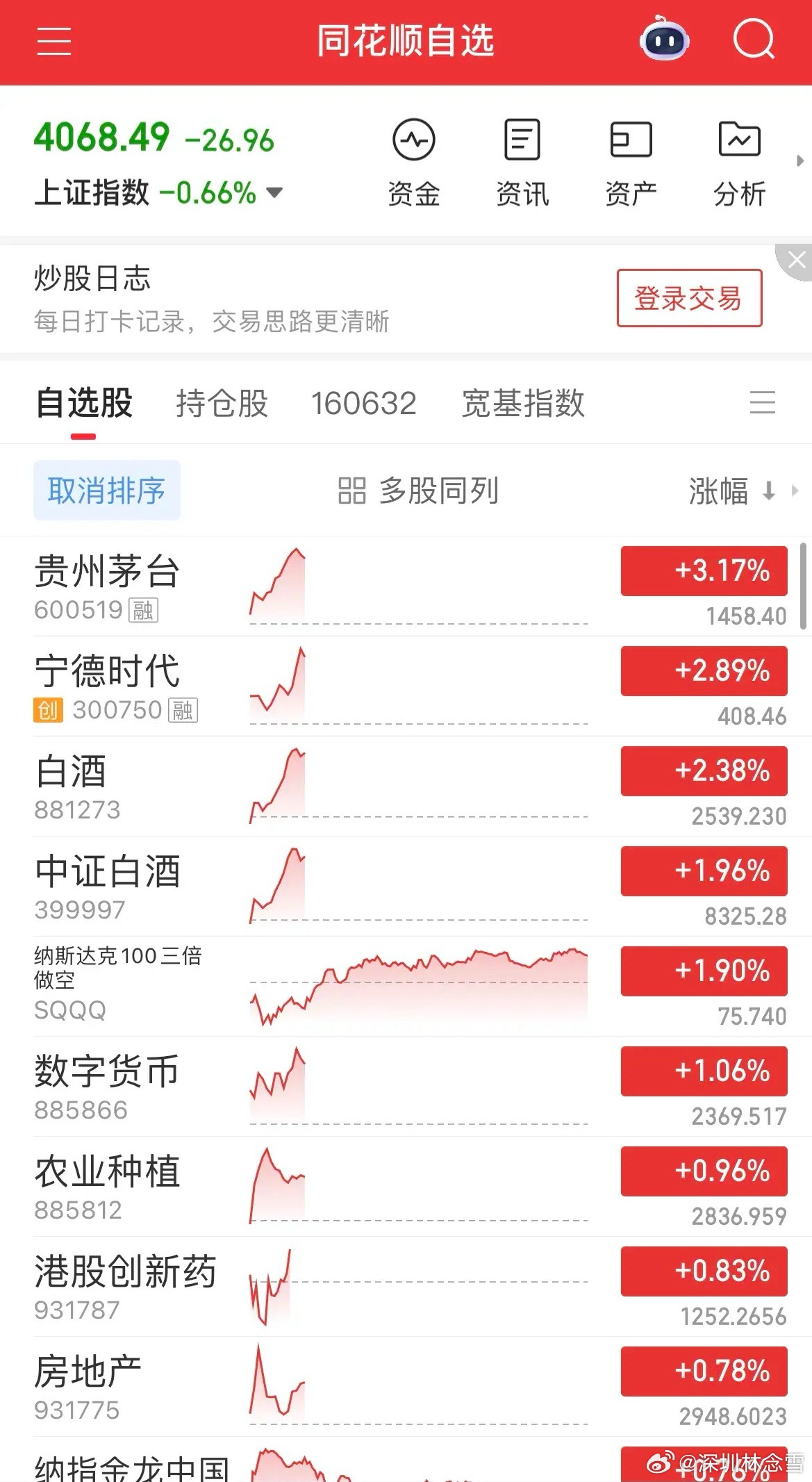
Task: Open 资产 assets section
Action: (631, 163)
